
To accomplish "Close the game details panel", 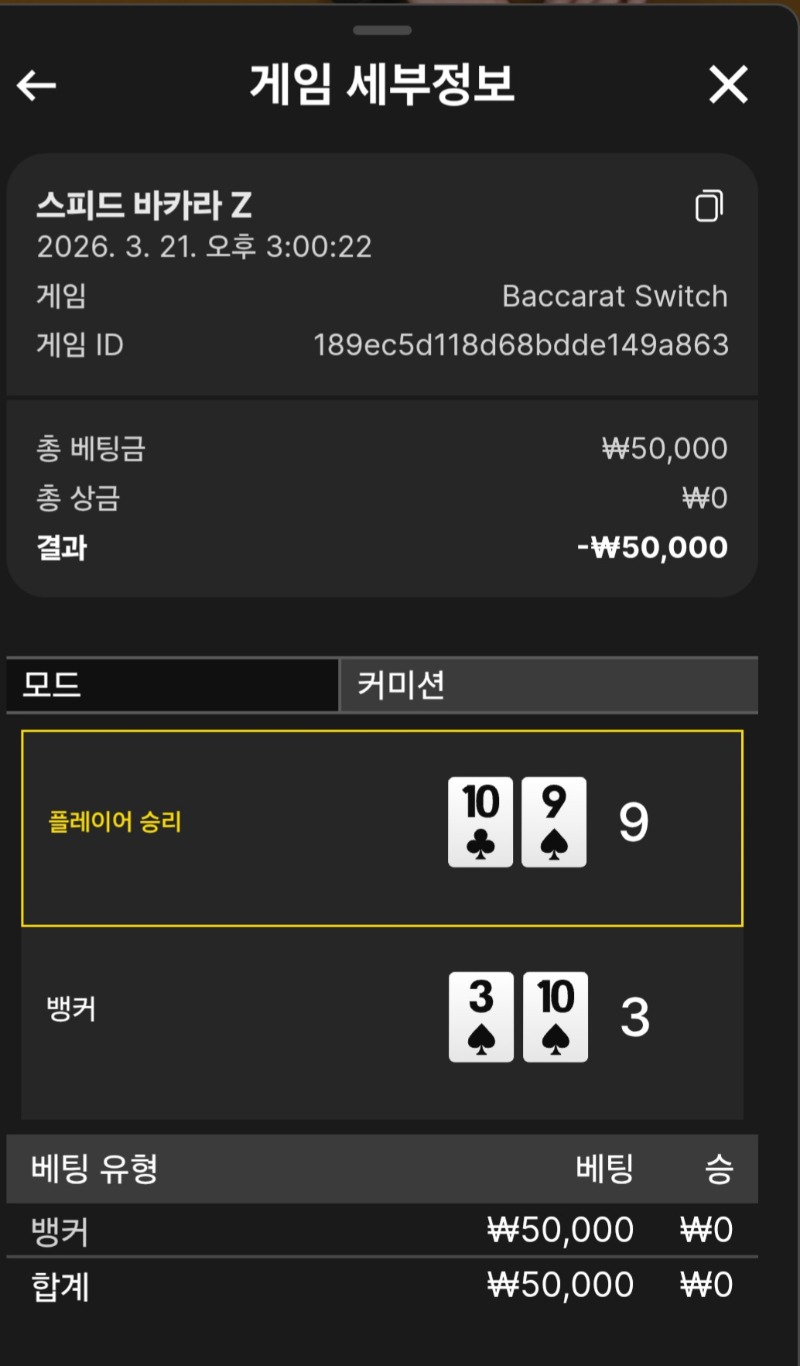I will (728, 85).
